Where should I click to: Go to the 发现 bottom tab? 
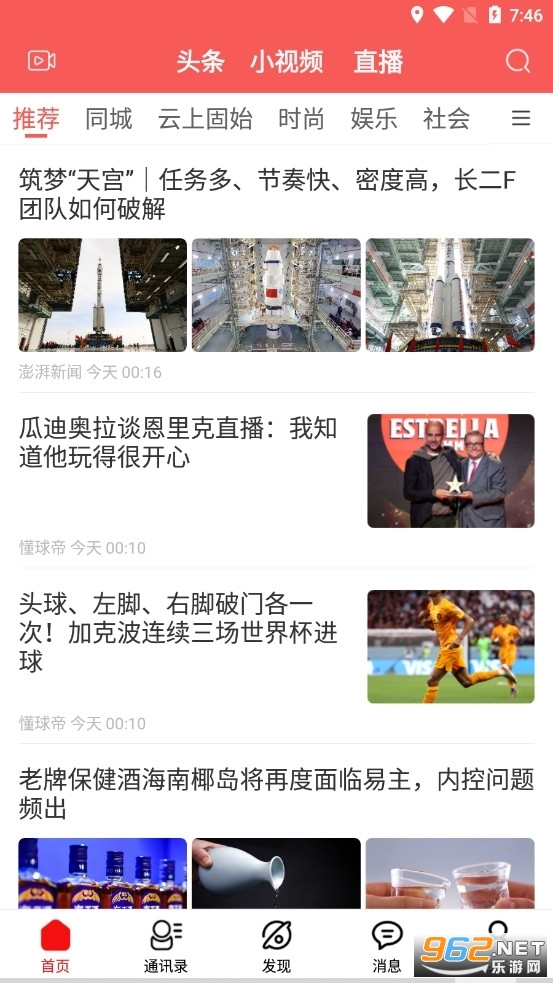click(x=276, y=946)
